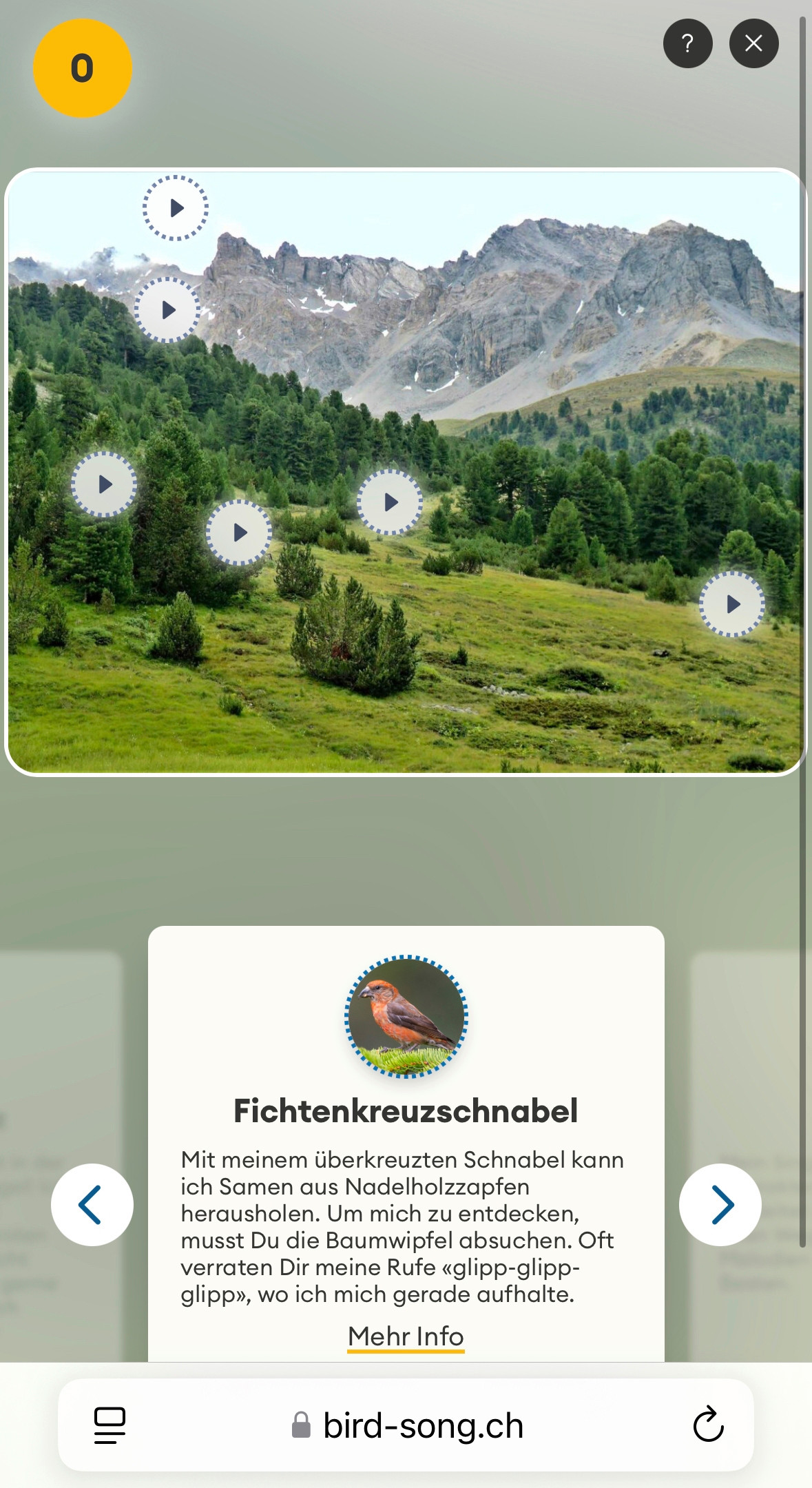Open the Mehr Info link
812x1488 pixels.
click(x=406, y=1336)
